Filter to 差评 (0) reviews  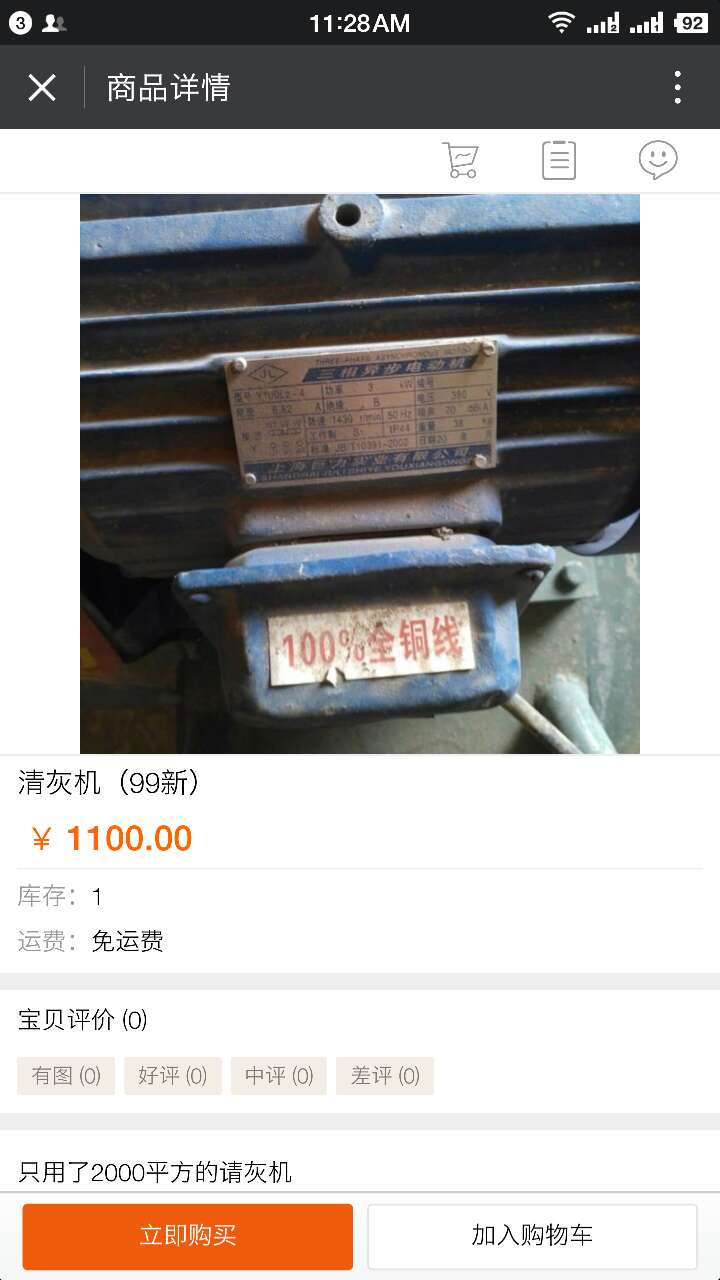(385, 1076)
